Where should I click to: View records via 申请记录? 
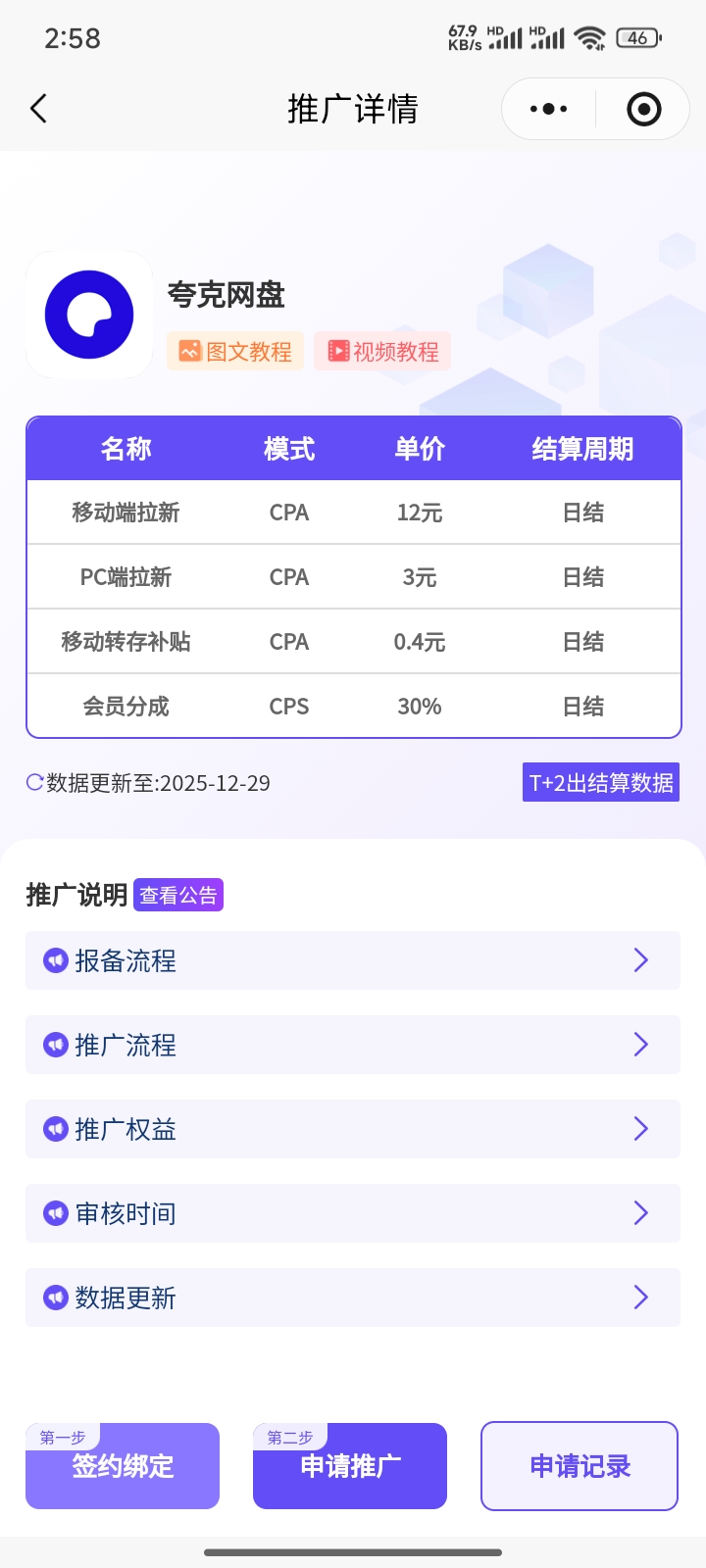tap(579, 1465)
